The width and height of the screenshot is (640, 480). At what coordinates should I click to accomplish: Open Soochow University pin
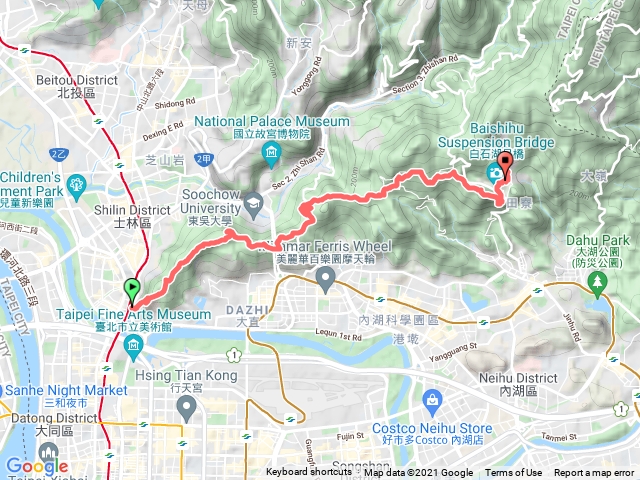[x=254, y=200]
